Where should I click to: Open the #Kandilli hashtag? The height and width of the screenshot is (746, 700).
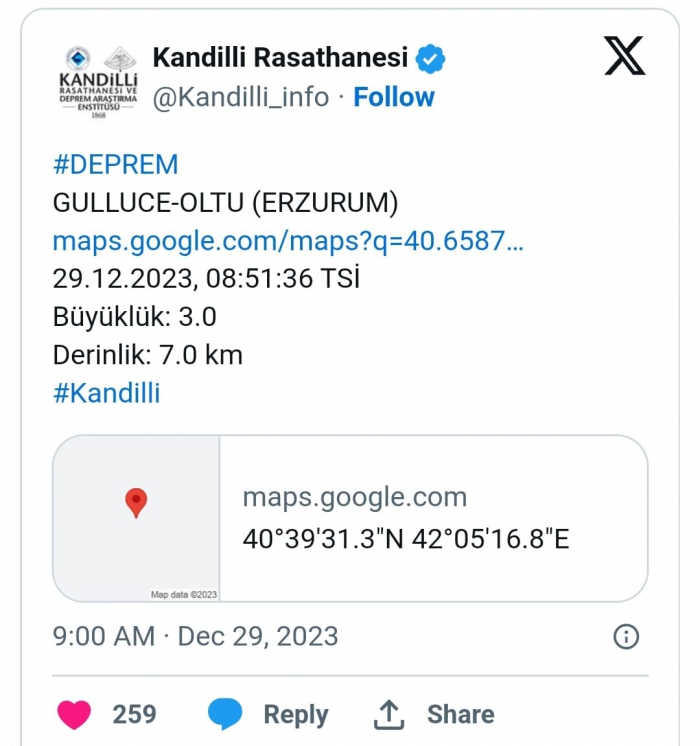click(x=106, y=393)
